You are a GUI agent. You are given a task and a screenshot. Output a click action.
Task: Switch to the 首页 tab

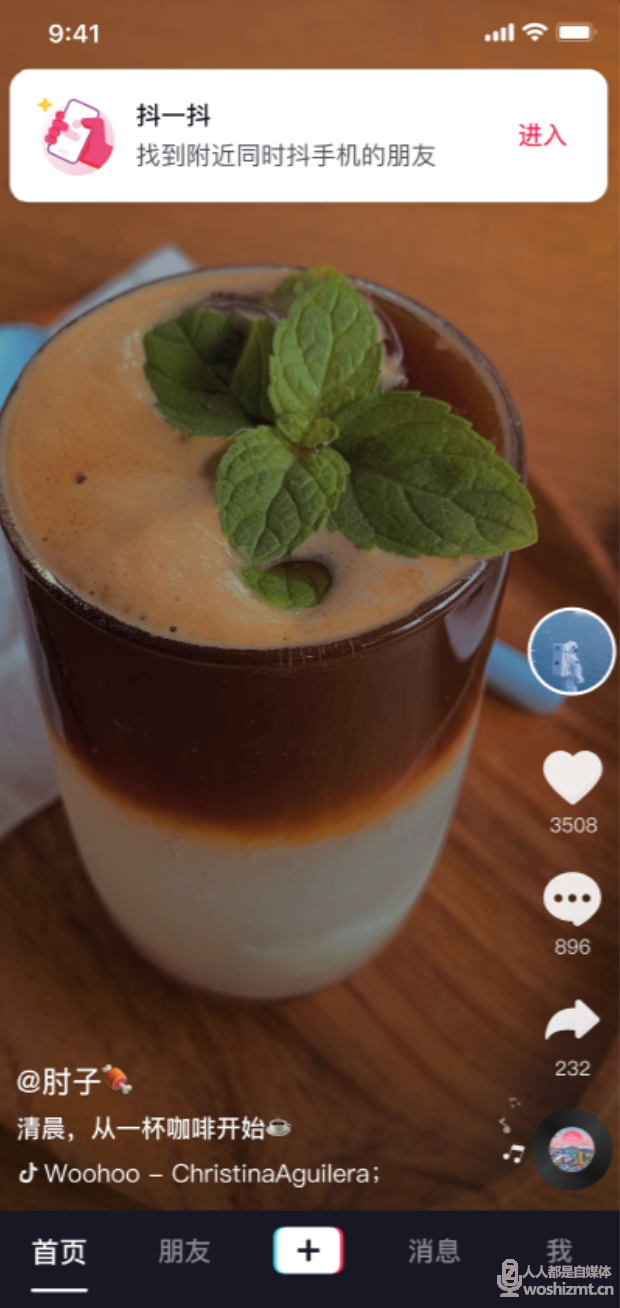point(59,1251)
